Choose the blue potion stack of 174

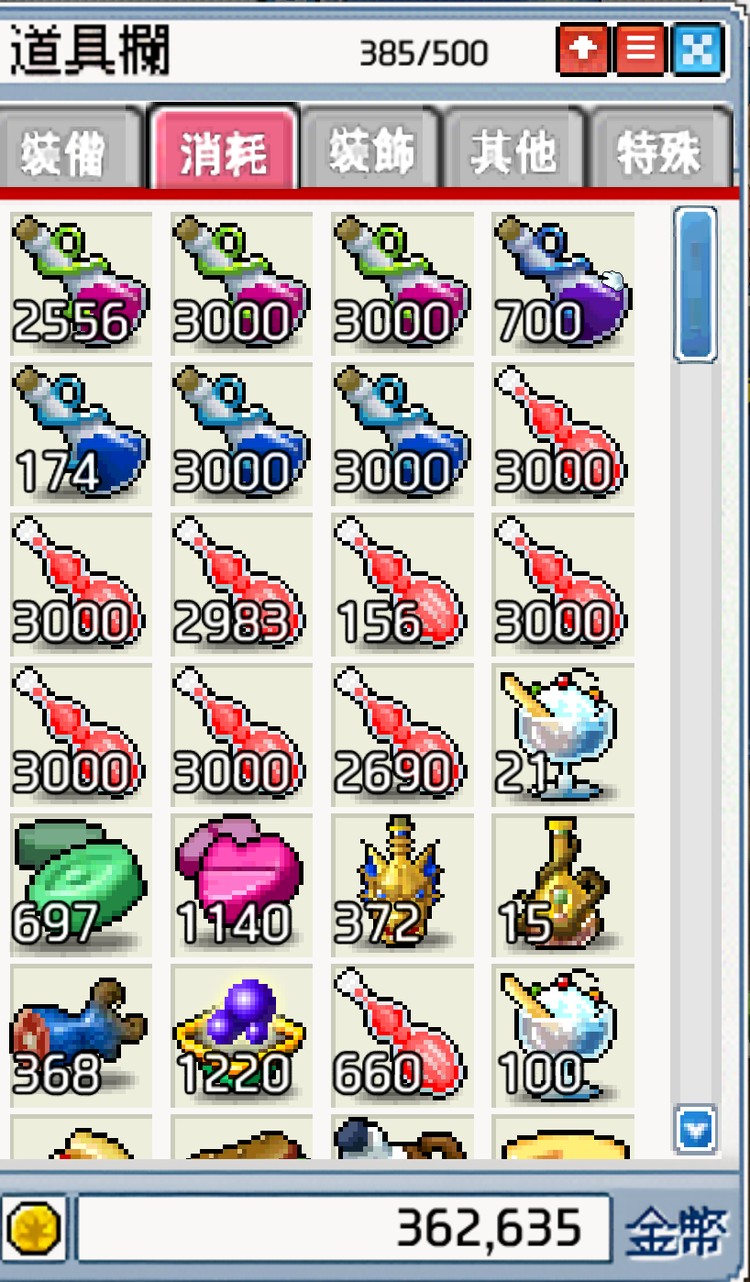[x=81, y=435]
